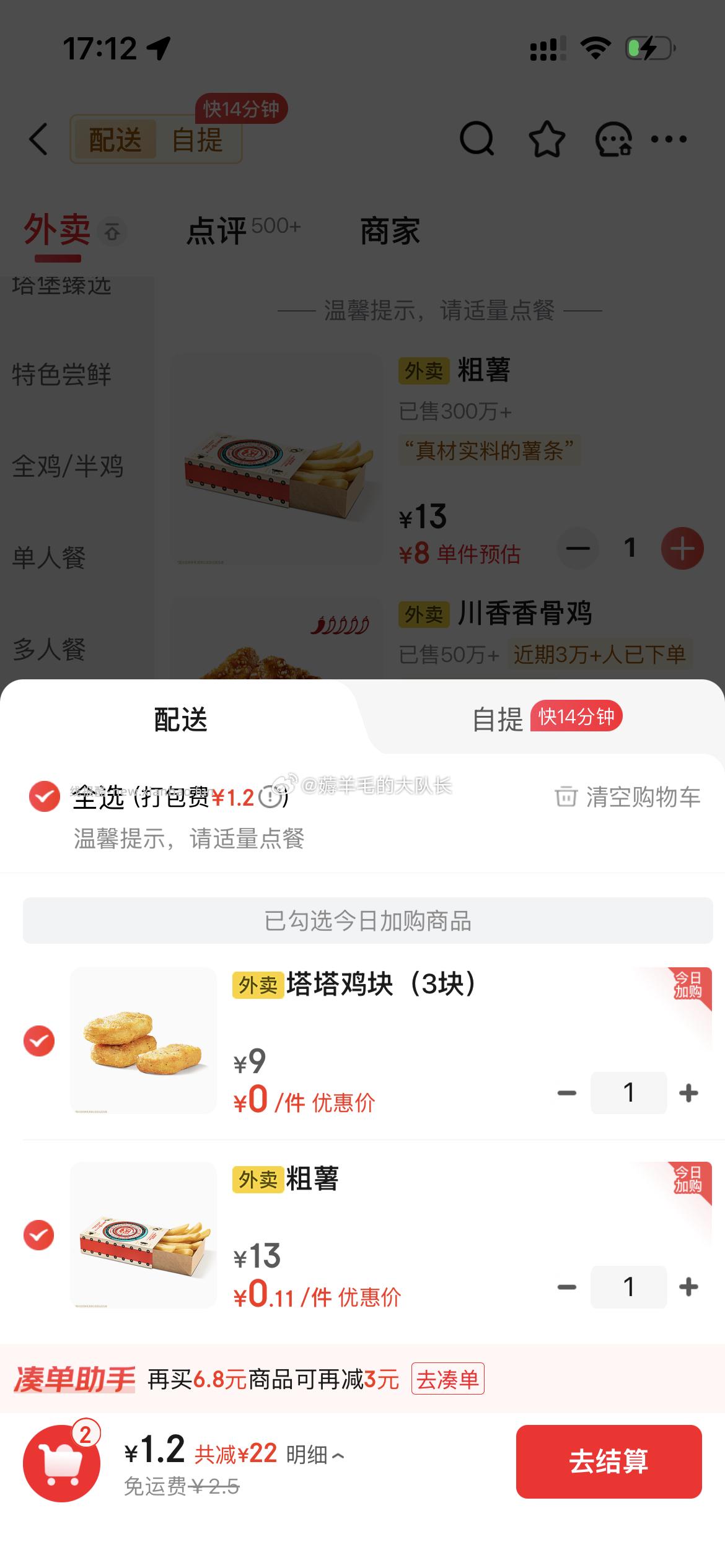
Task: Tap the 去结算 checkout button
Action: click(x=609, y=1461)
